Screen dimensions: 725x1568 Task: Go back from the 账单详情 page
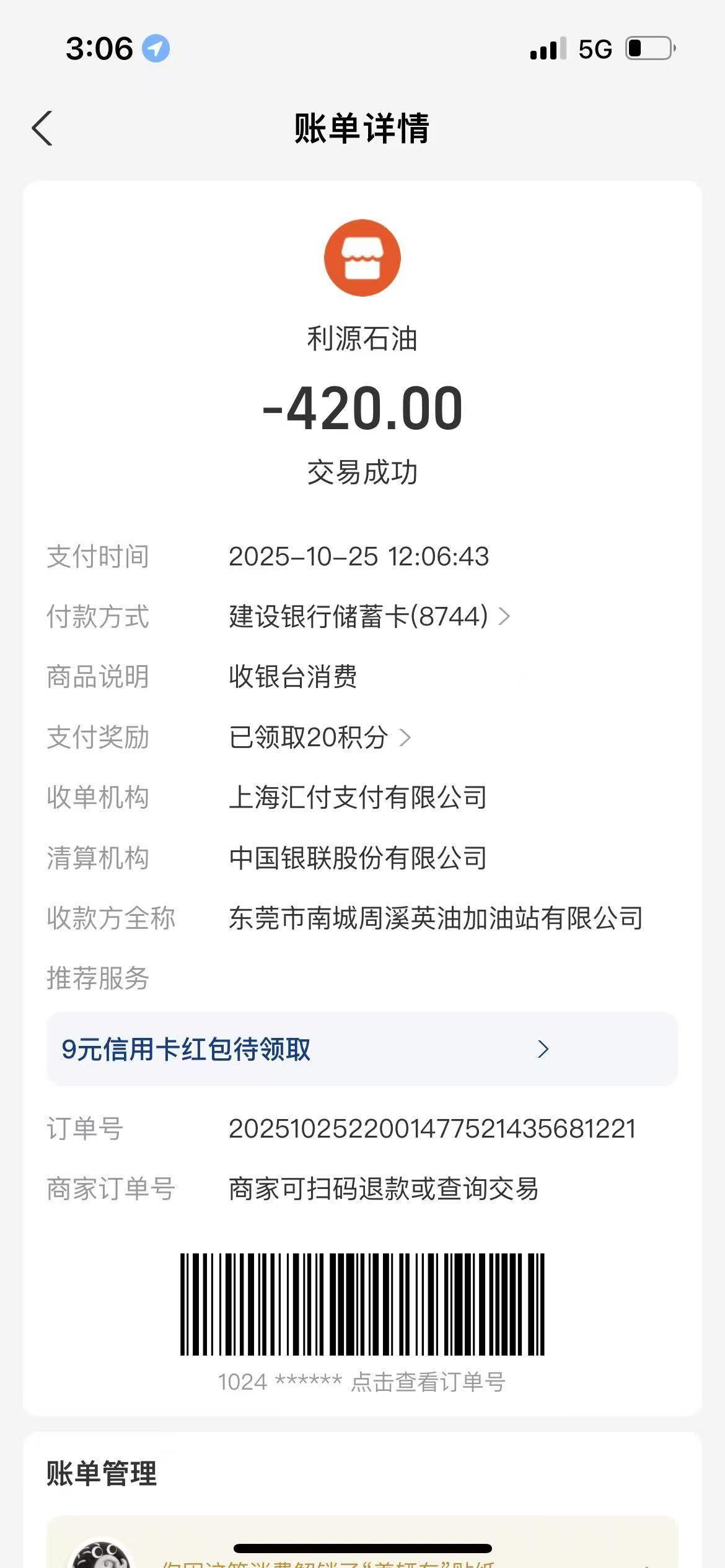(x=42, y=129)
